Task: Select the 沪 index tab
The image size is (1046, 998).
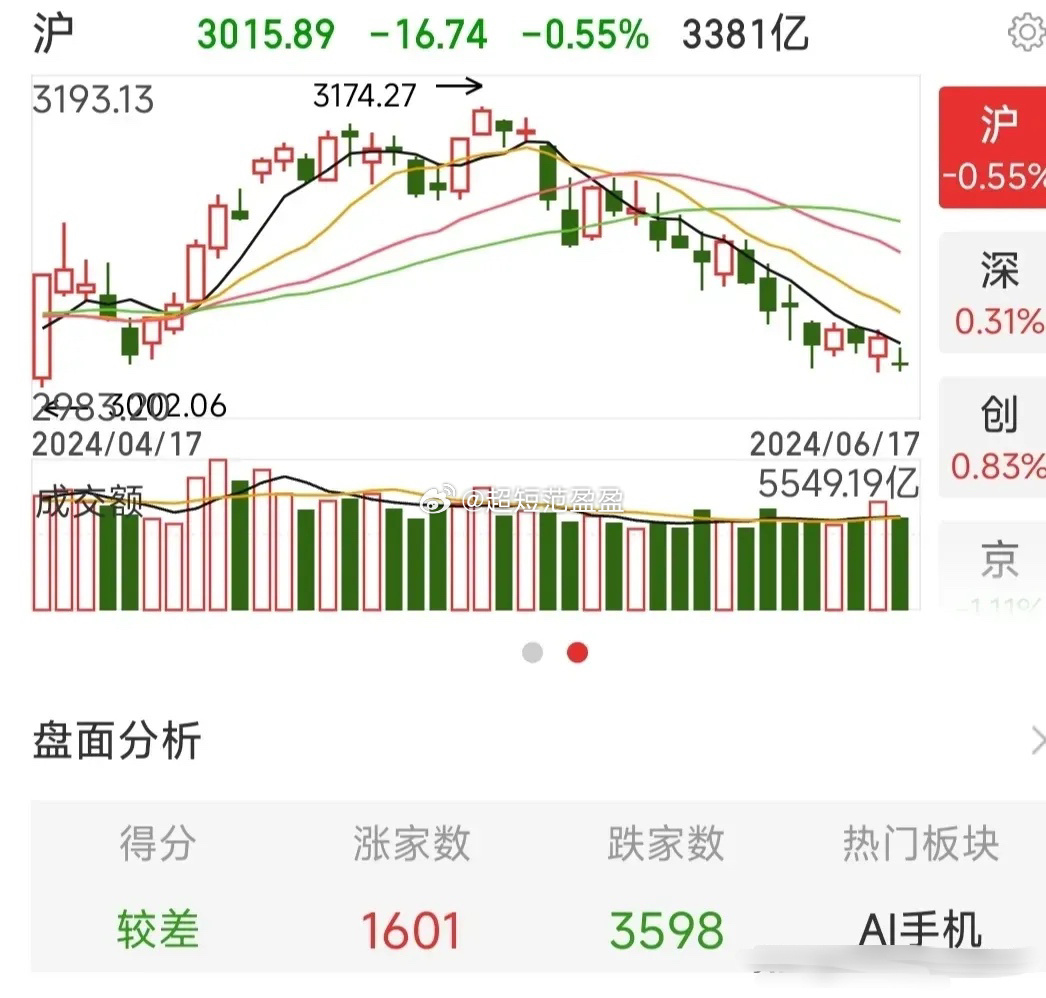Action: click(992, 148)
